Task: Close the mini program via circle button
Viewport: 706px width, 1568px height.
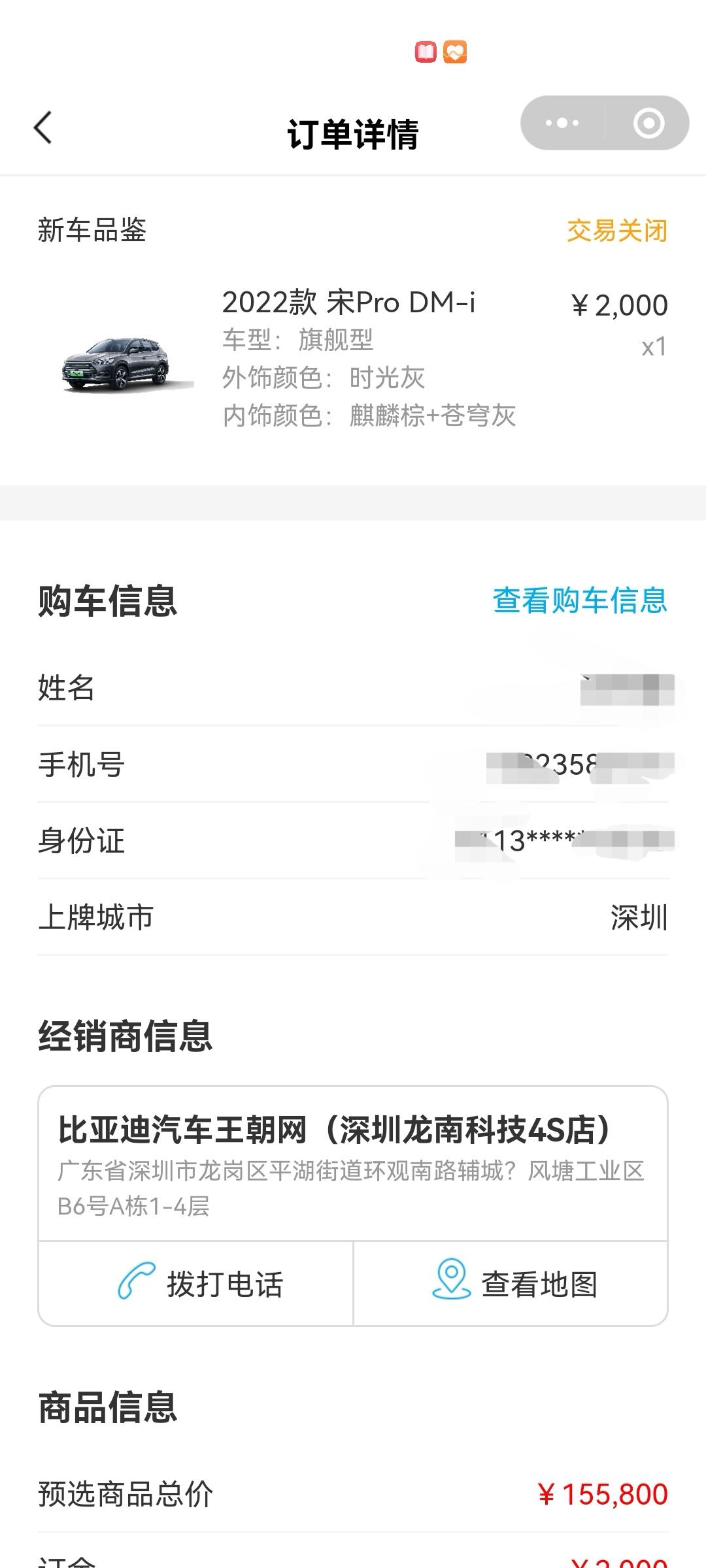Action: [x=648, y=123]
